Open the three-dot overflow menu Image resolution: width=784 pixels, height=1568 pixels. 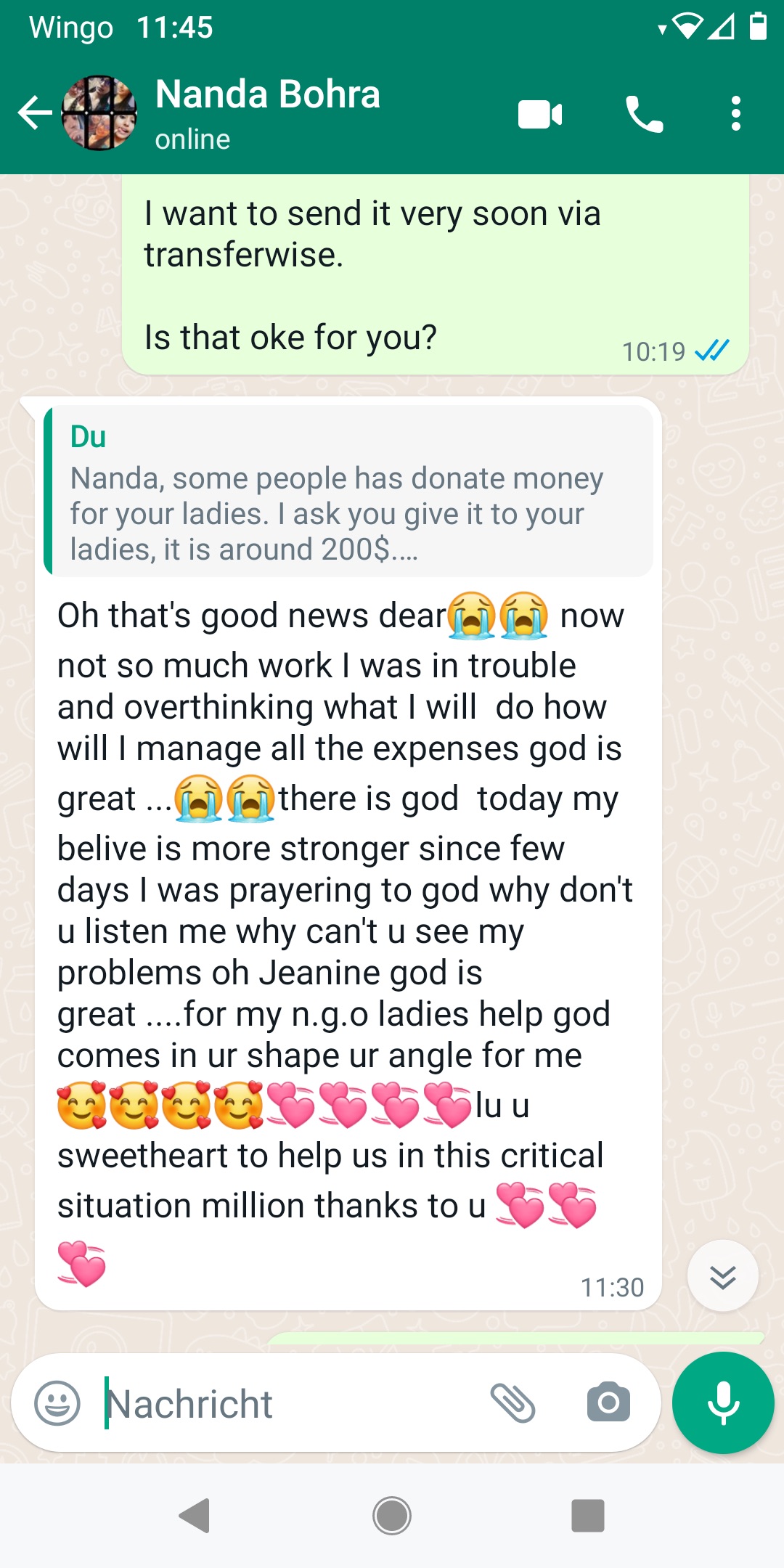point(736,115)
